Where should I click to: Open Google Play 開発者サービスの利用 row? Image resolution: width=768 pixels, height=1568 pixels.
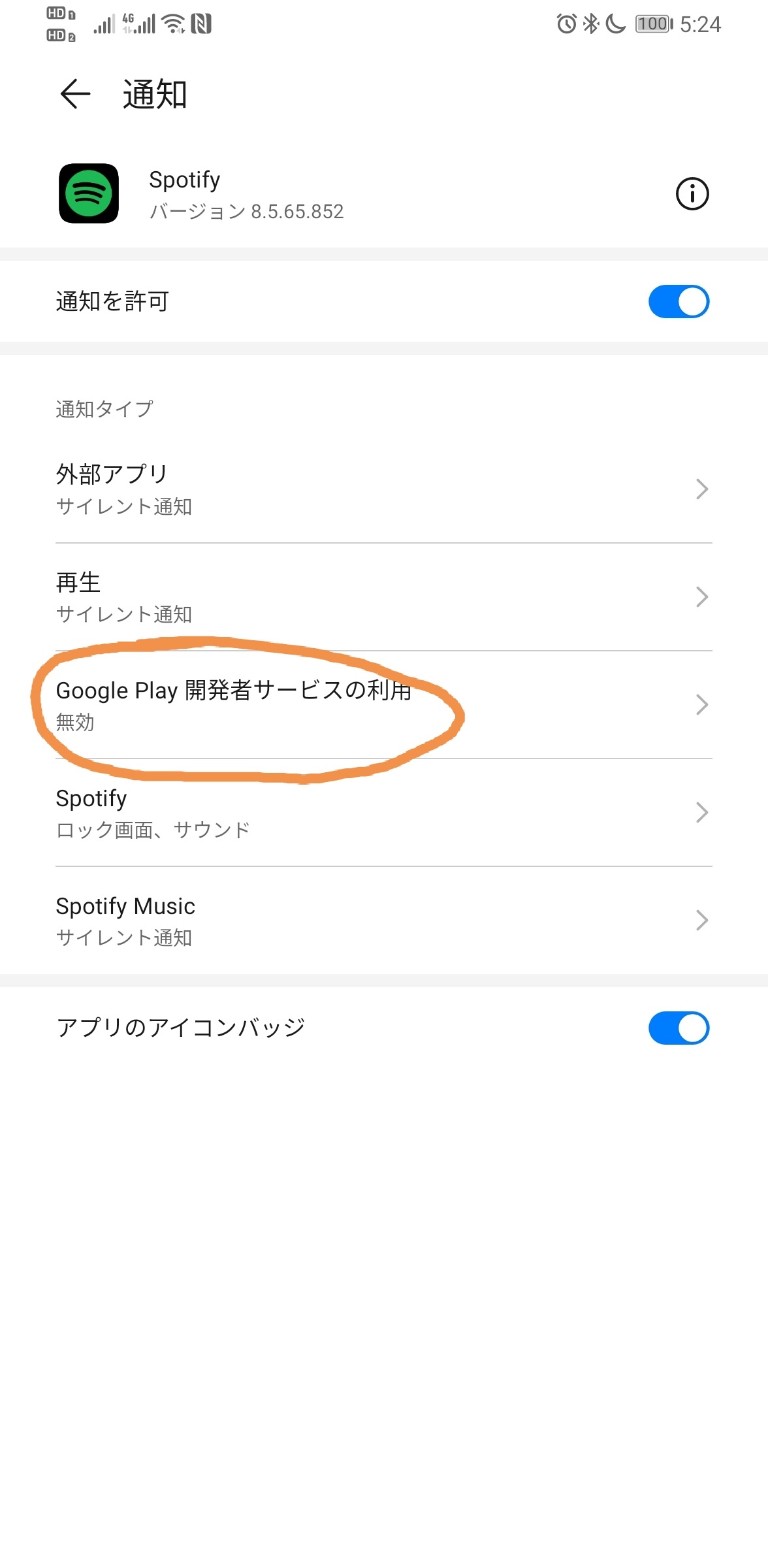(384, 705)
